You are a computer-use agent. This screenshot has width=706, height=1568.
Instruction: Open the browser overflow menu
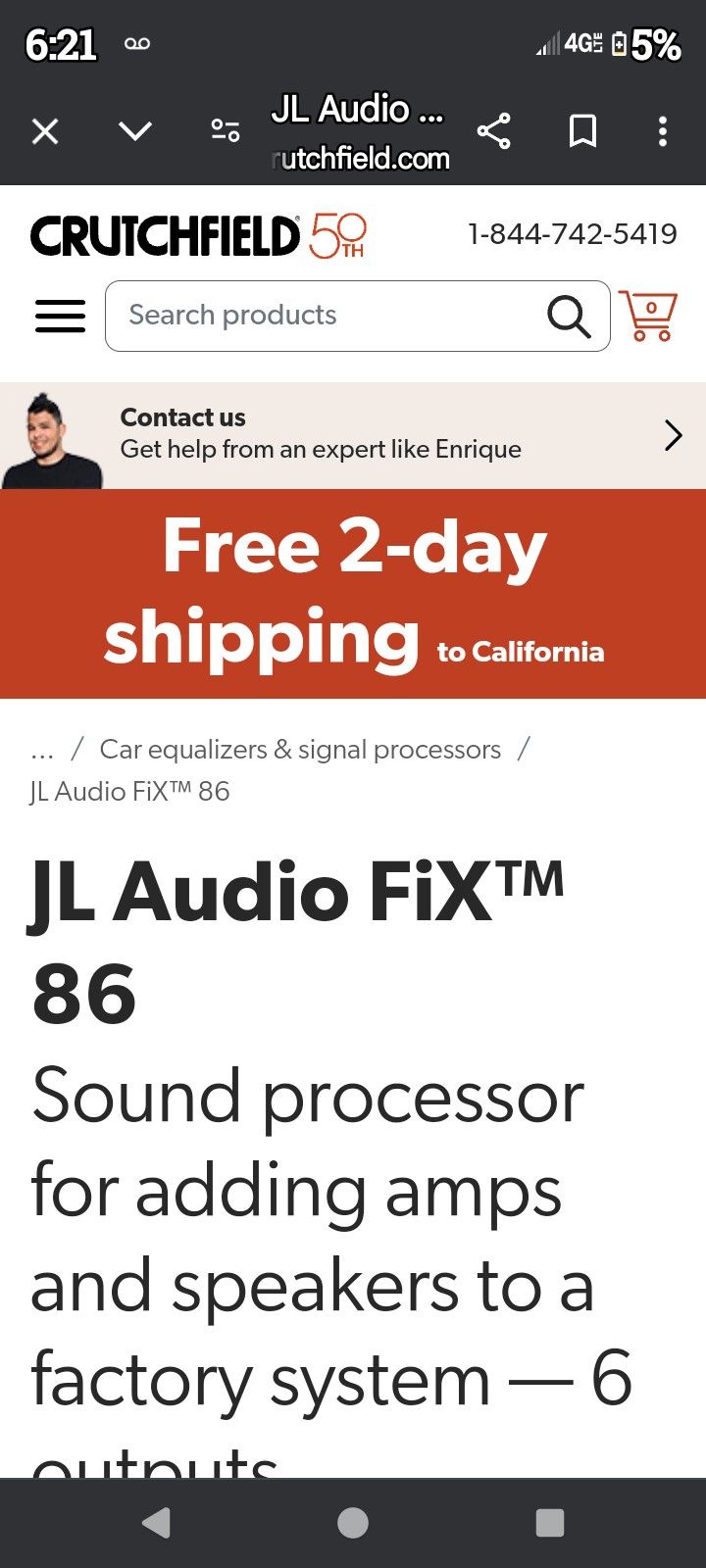coord(663,130)
